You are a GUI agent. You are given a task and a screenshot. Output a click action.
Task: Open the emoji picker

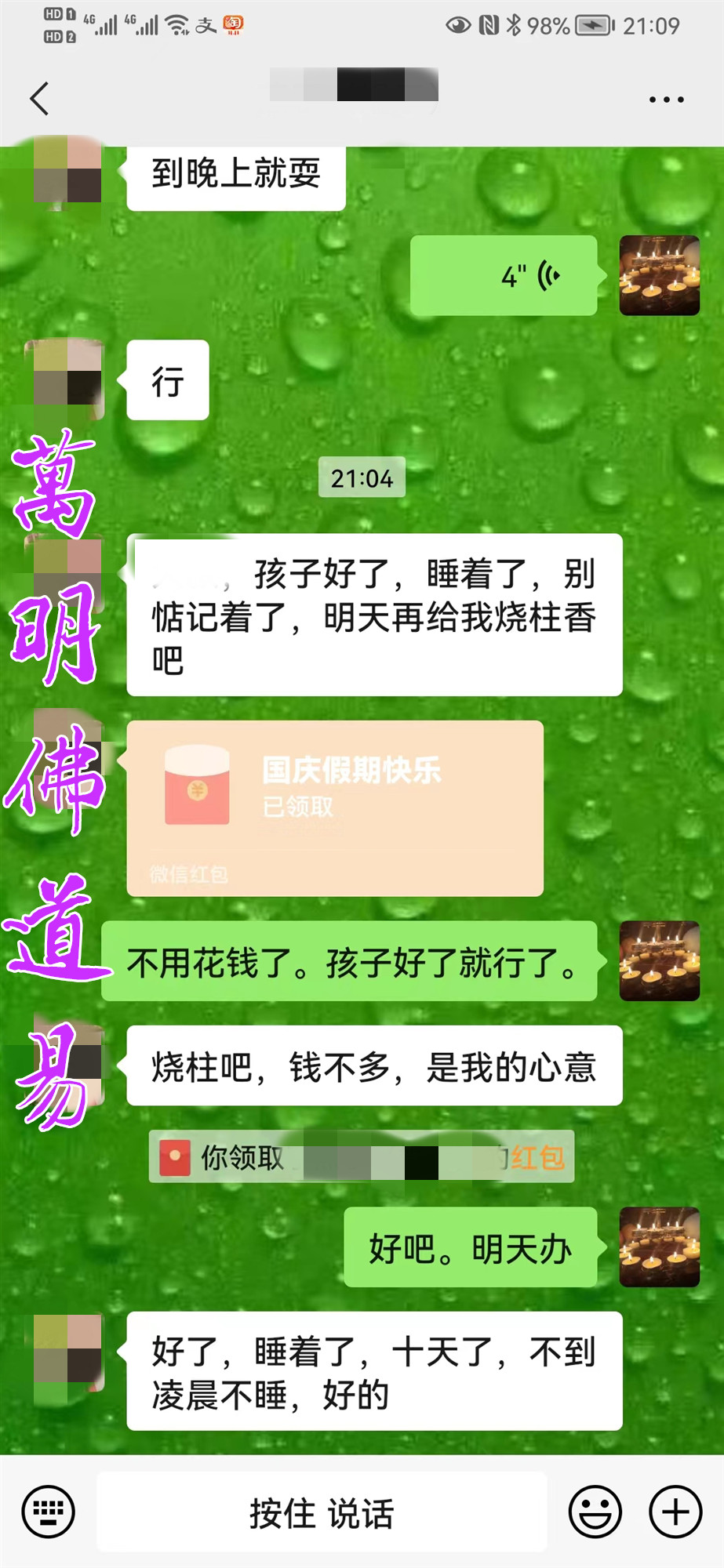[595, 1512]
